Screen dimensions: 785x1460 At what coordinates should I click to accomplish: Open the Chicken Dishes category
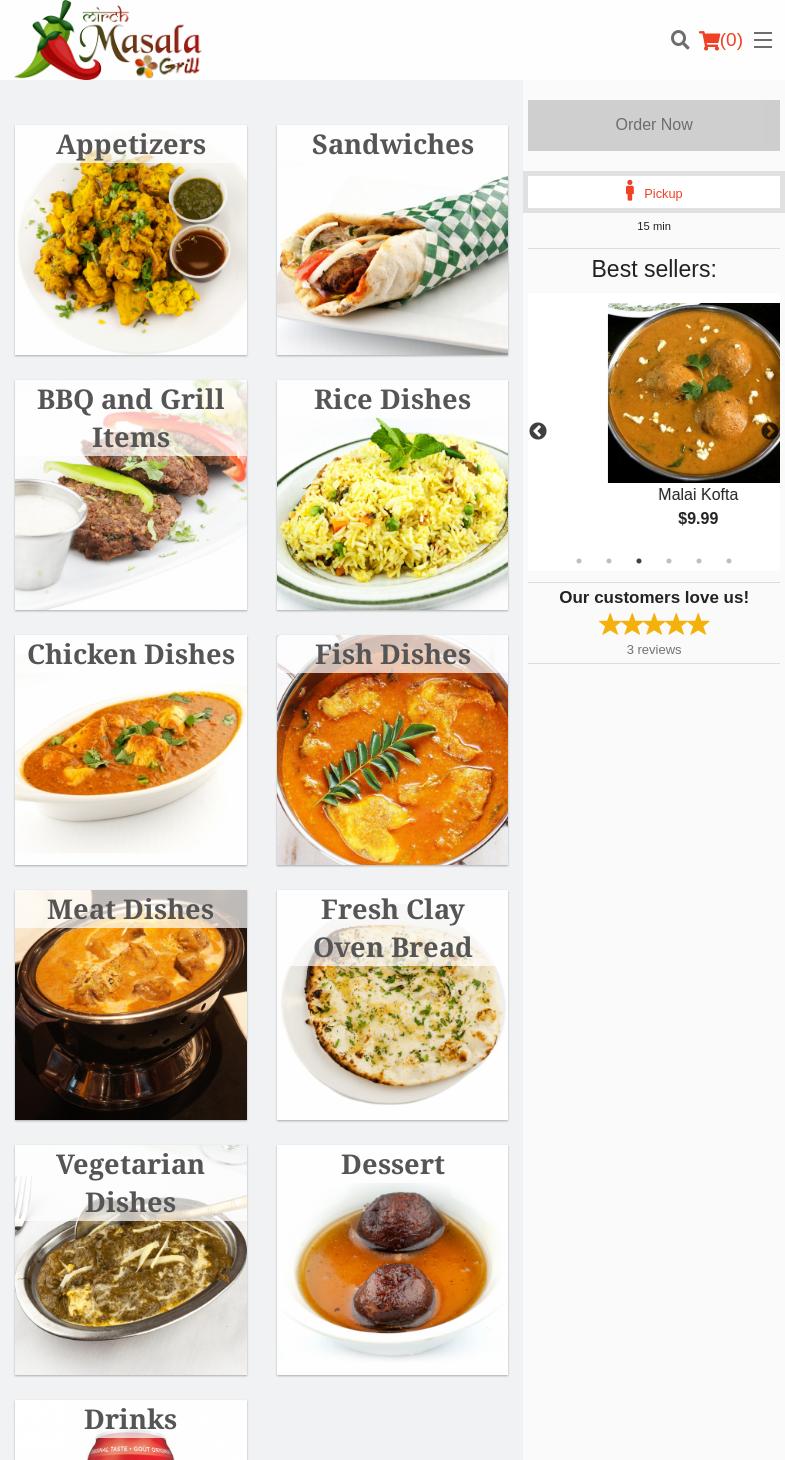click(131, 750)
